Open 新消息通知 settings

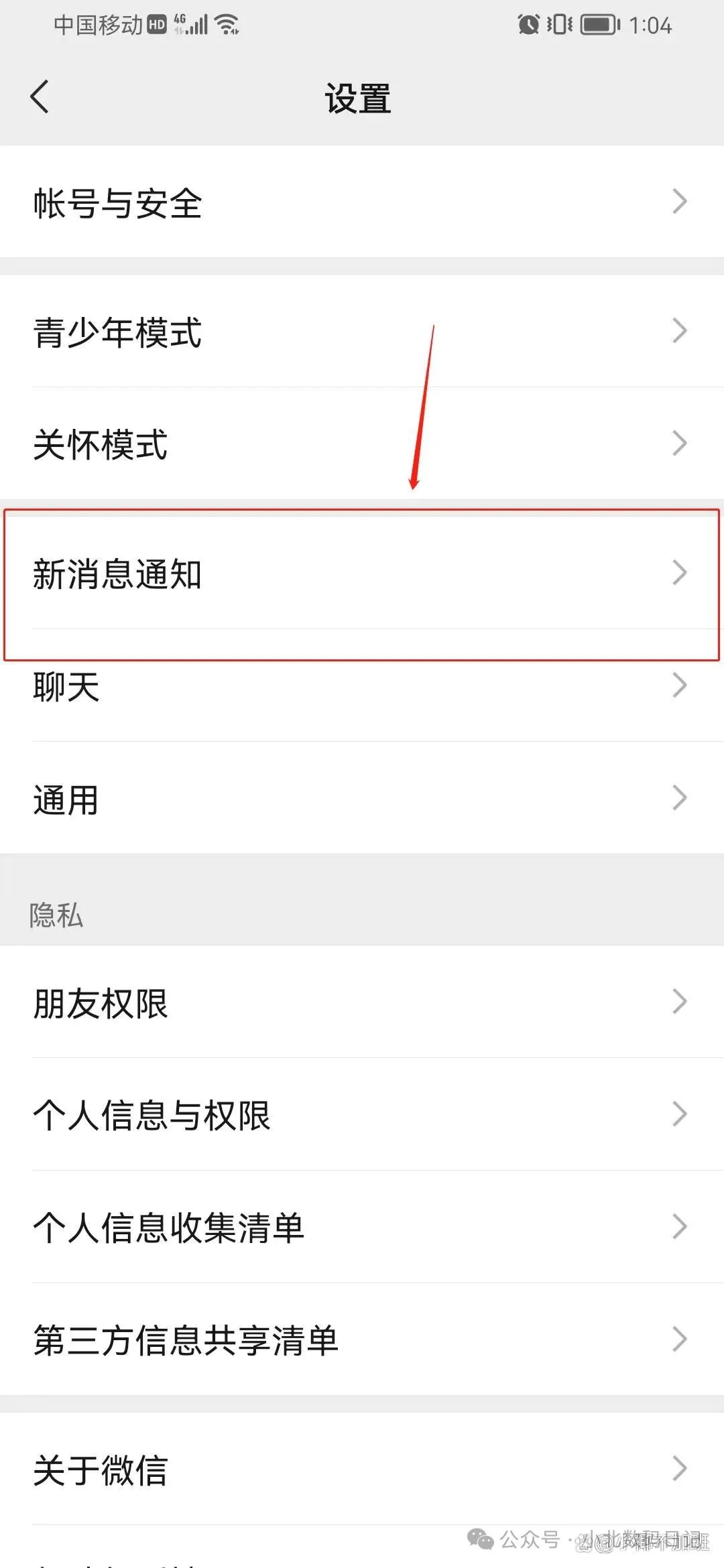click(x=362, y=573)
